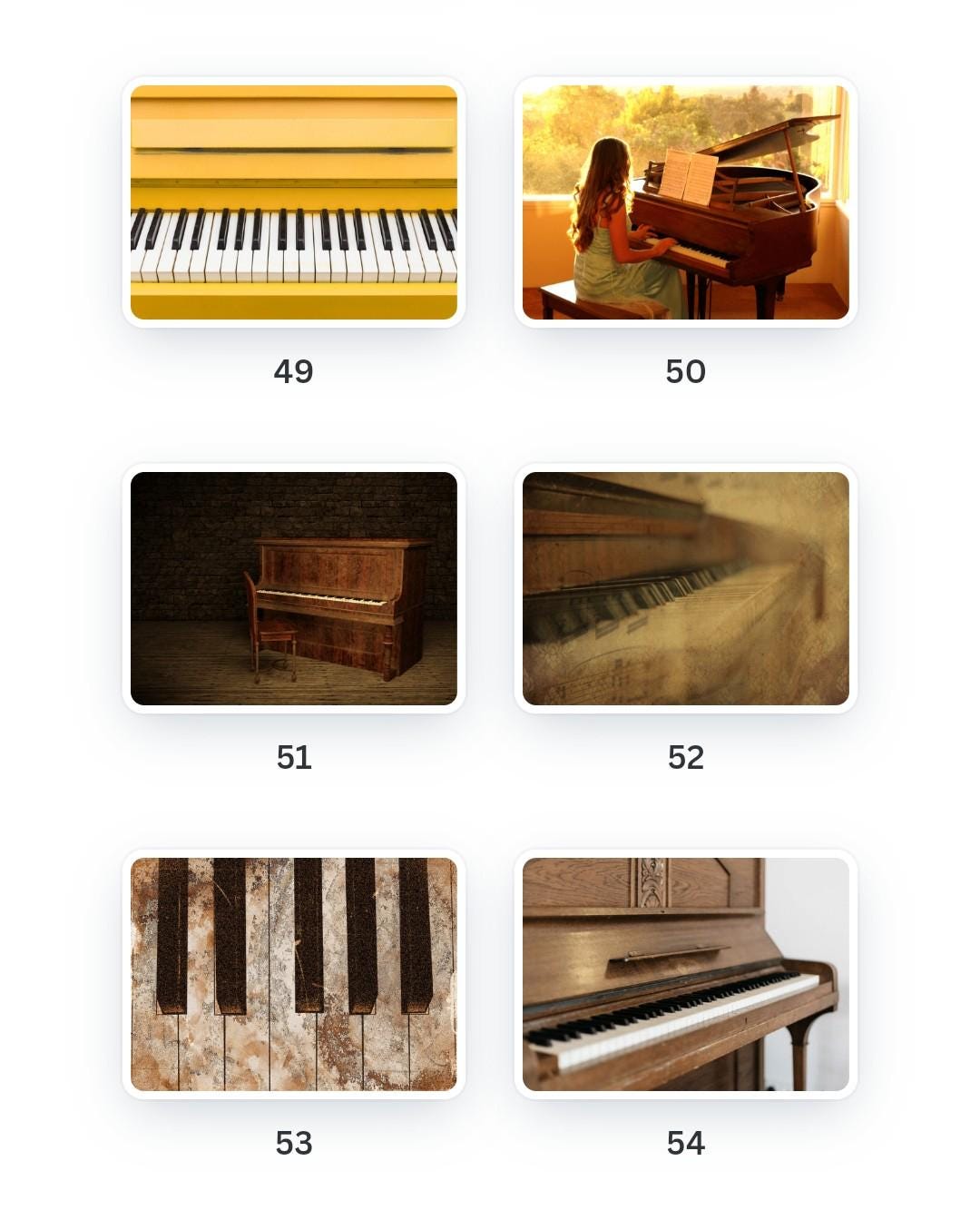Select wooden upright piano image 54
Screen dimensions: 980x1210
685,974
